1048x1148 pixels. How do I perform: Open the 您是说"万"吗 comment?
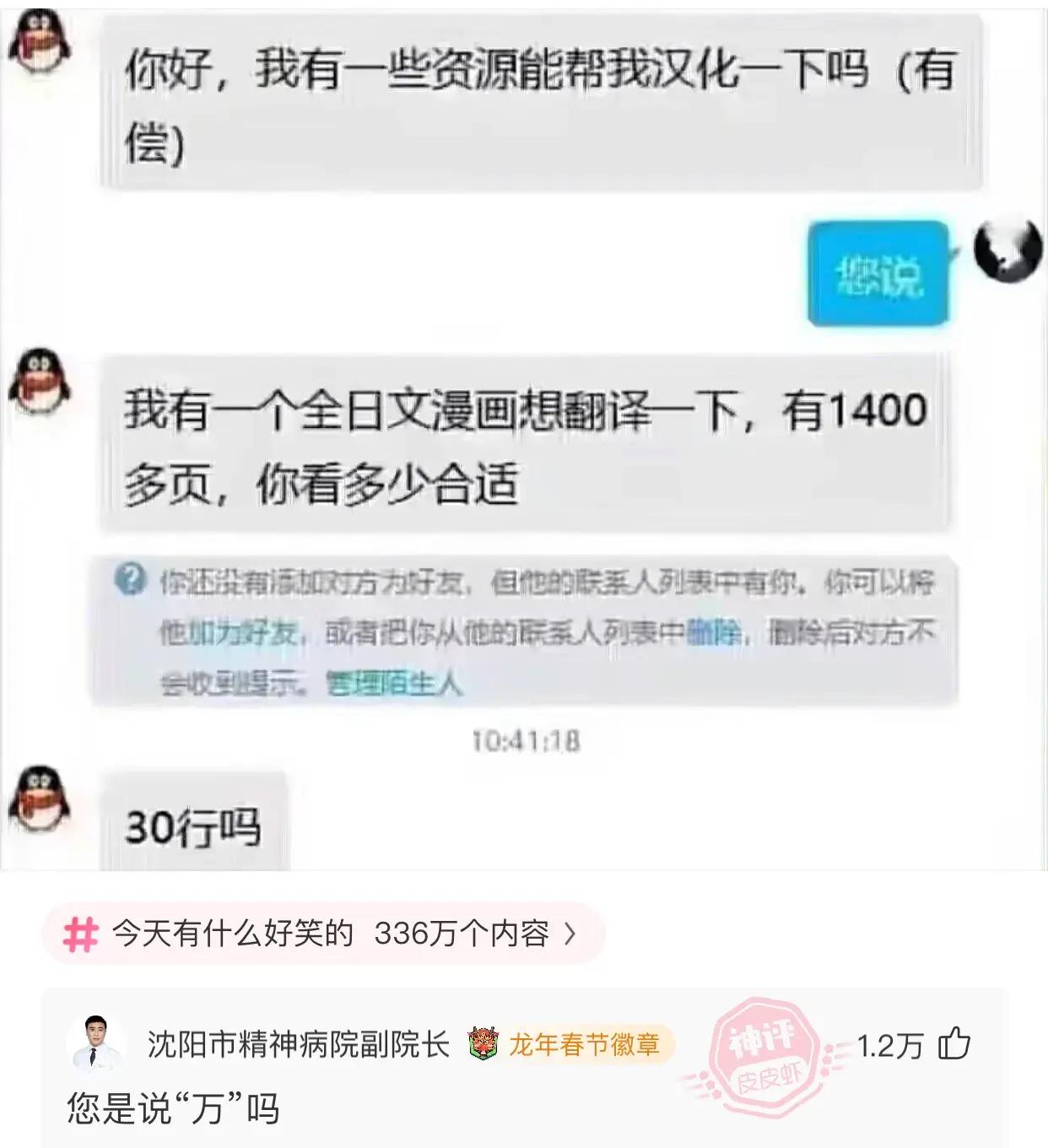[173, 1109]
